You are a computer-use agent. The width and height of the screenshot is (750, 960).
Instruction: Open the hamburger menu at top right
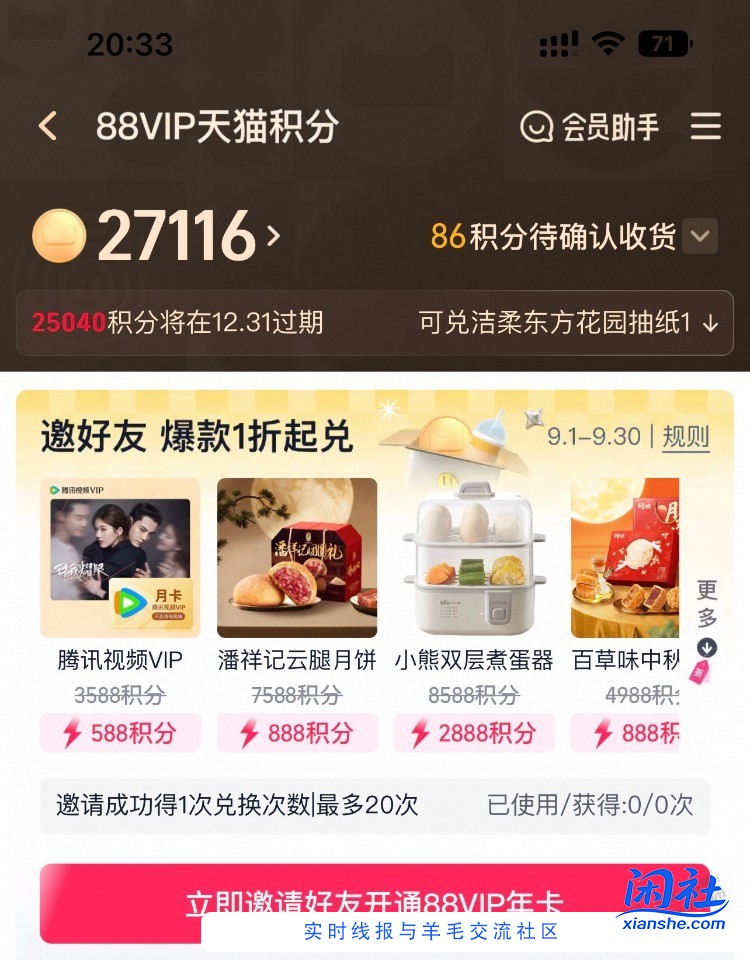706,128
